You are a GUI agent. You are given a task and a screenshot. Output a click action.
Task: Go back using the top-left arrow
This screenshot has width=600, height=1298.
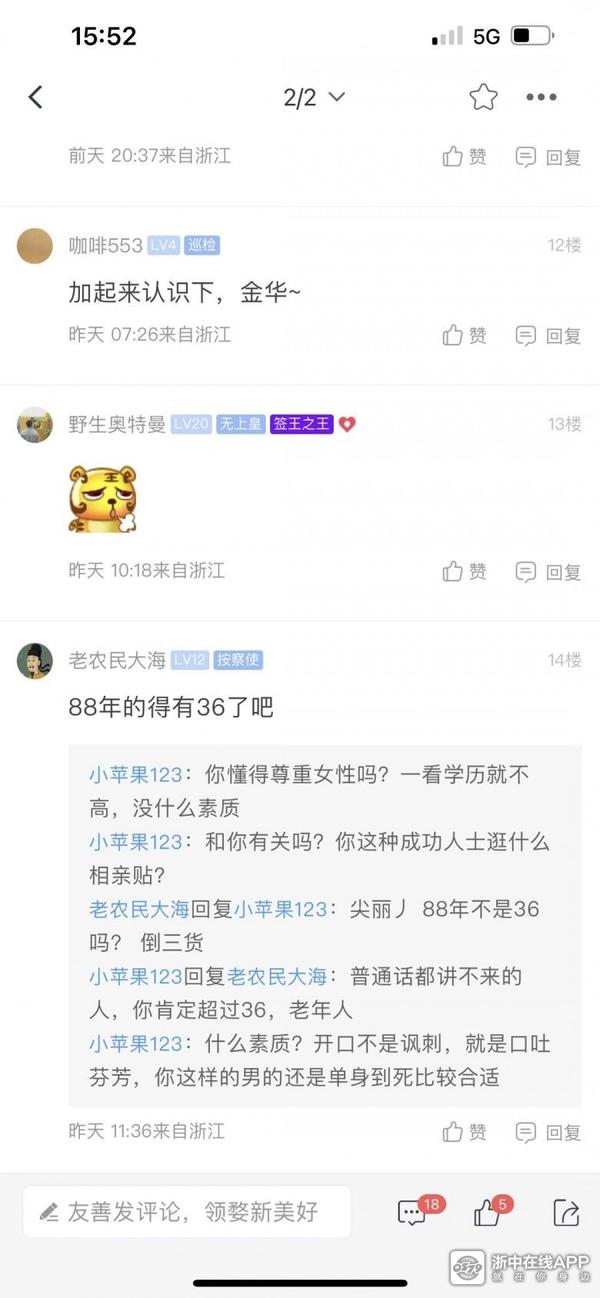coord(36,97)
